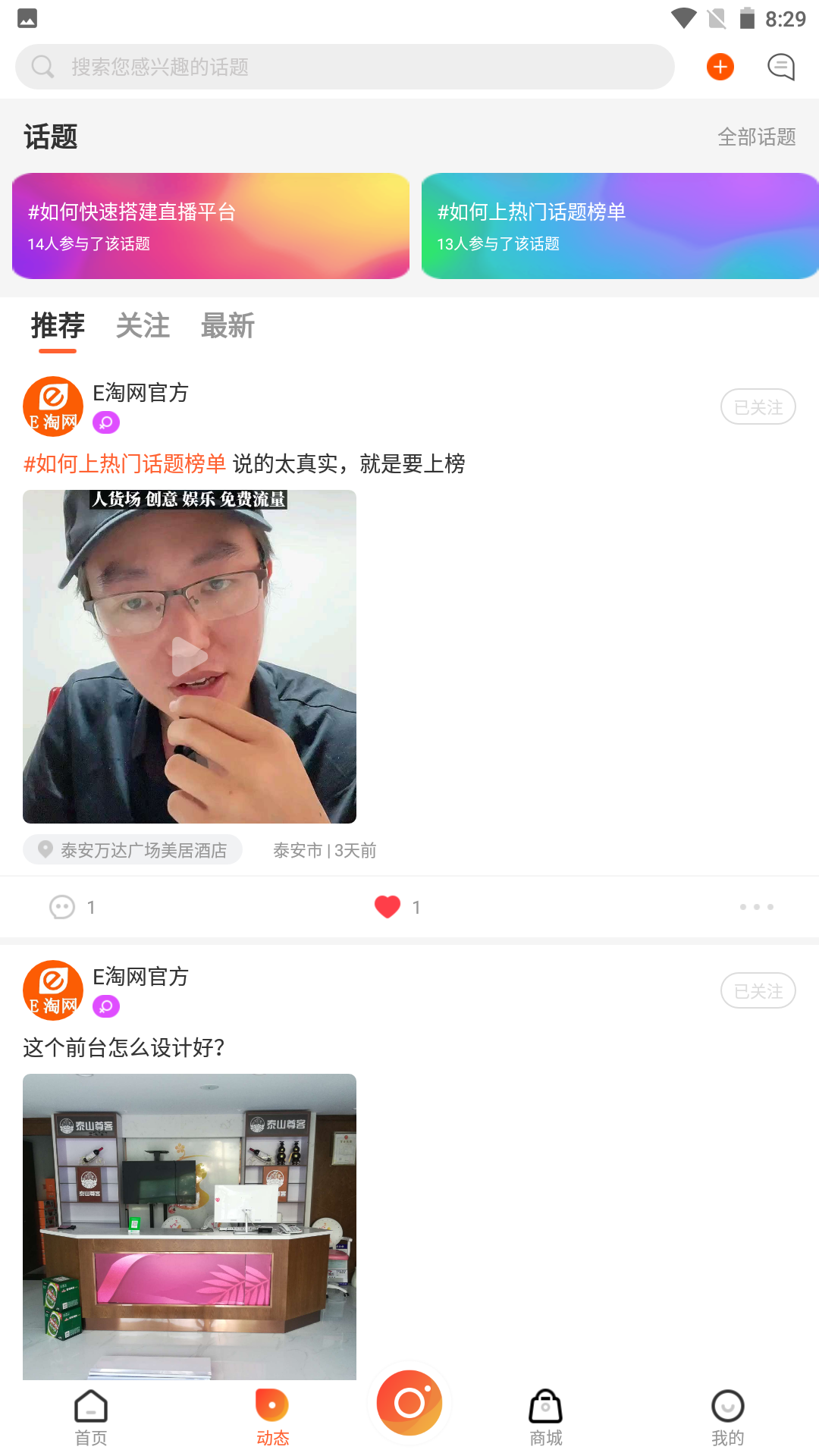
Task: Tap the search box for topics
Action: (x=345, y=67)
